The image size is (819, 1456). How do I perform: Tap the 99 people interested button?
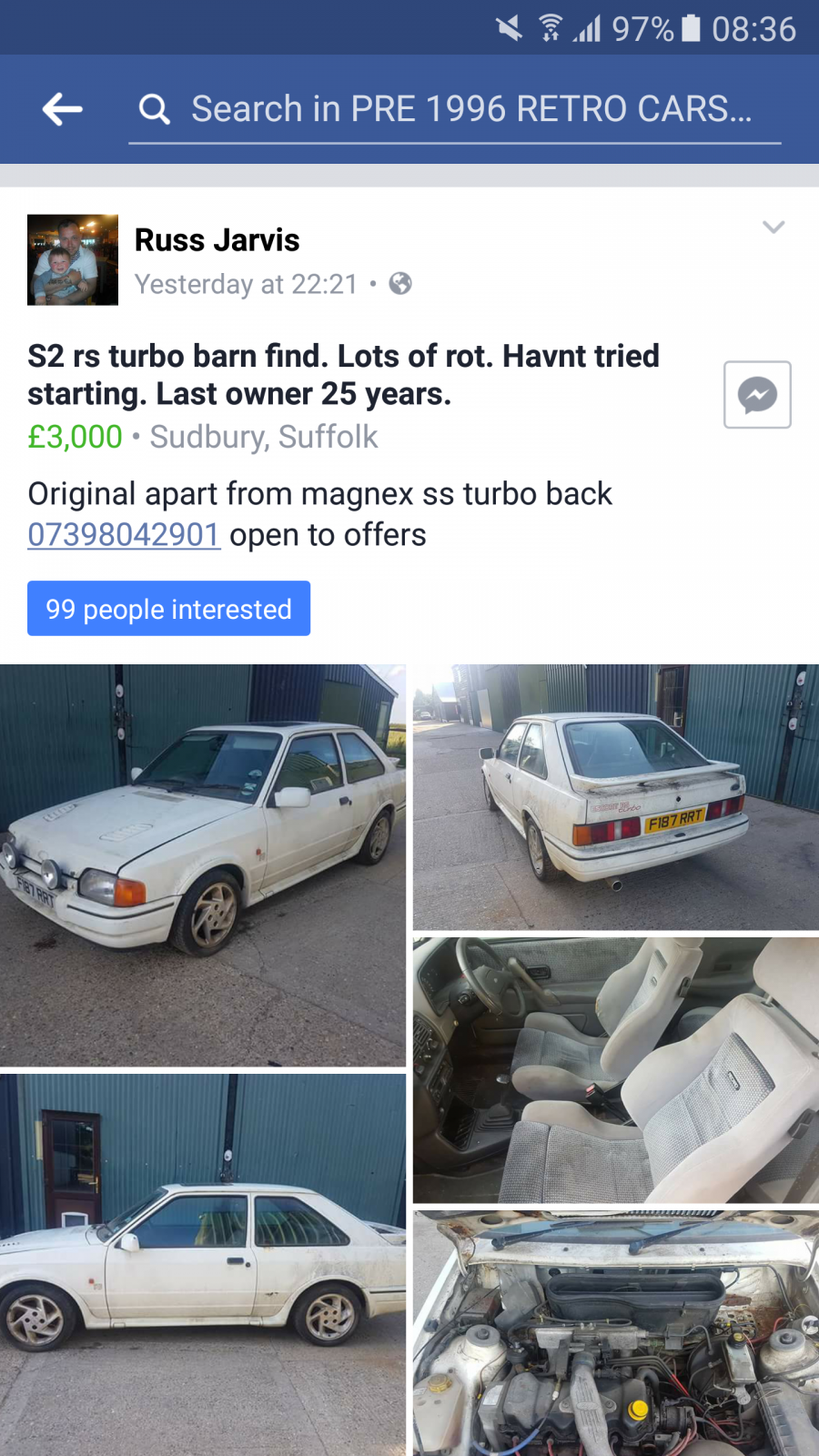tap(168, 608)
